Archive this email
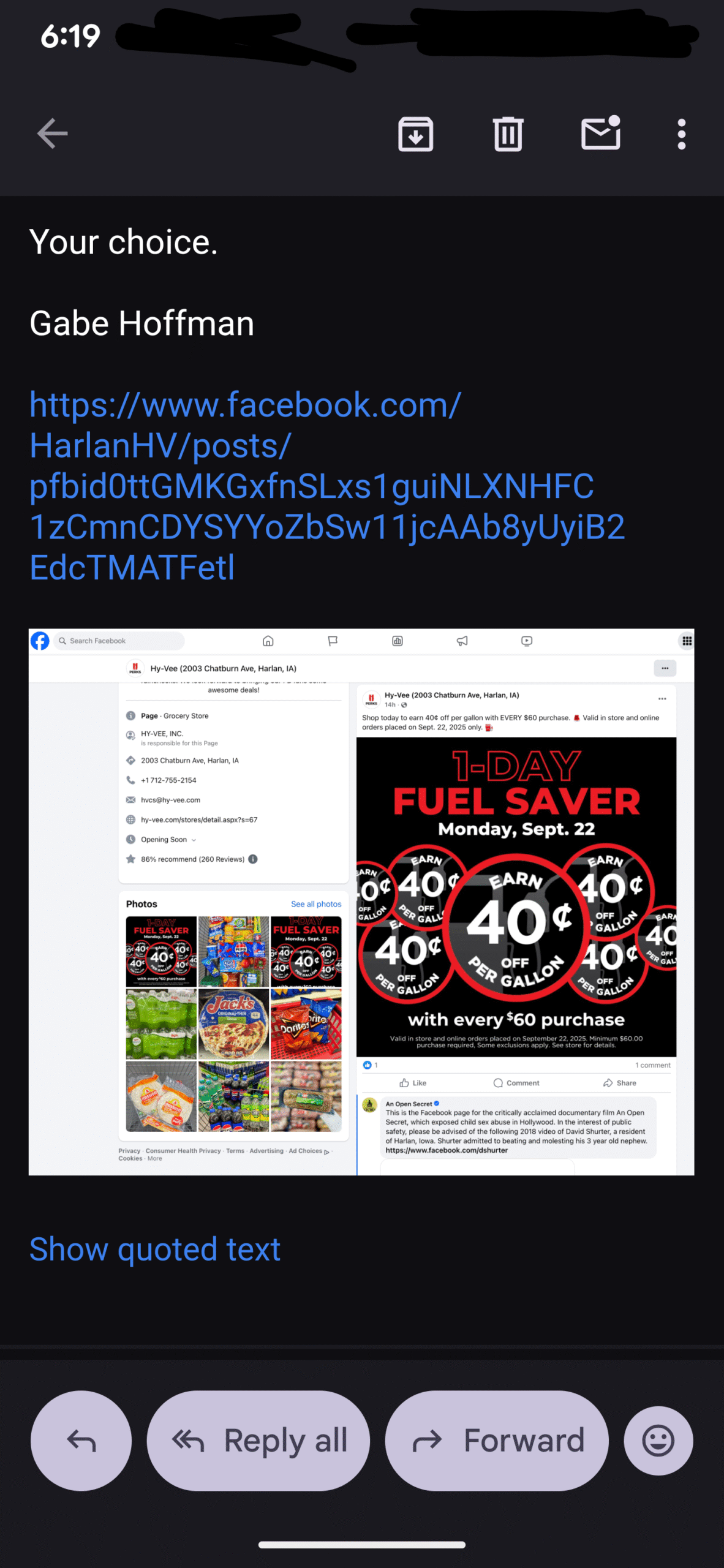Screen dimensions: 724x1568 [416, 134]
